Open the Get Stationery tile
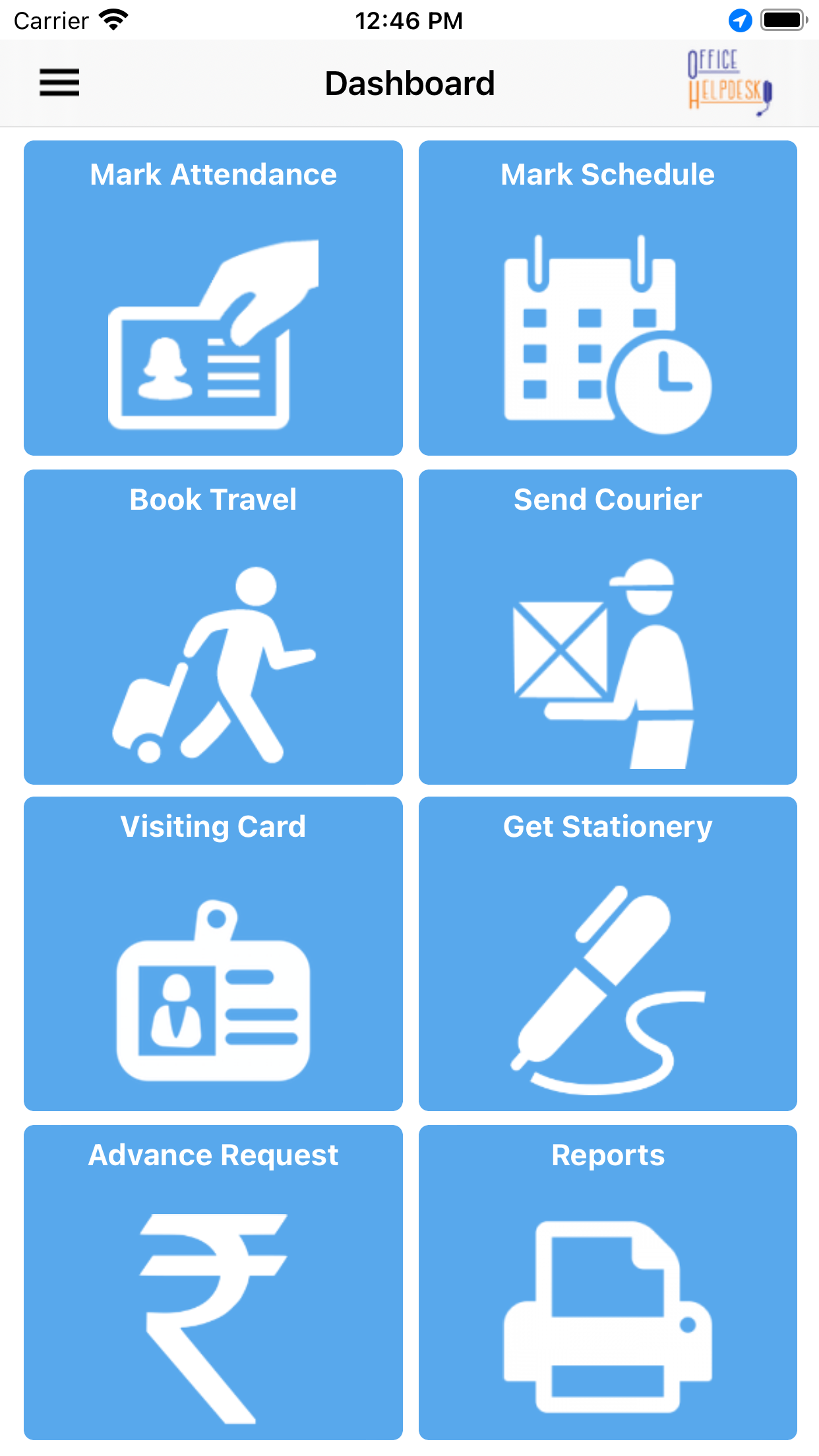This screenshot has width=819, height=1456. (x=607, y=954)
